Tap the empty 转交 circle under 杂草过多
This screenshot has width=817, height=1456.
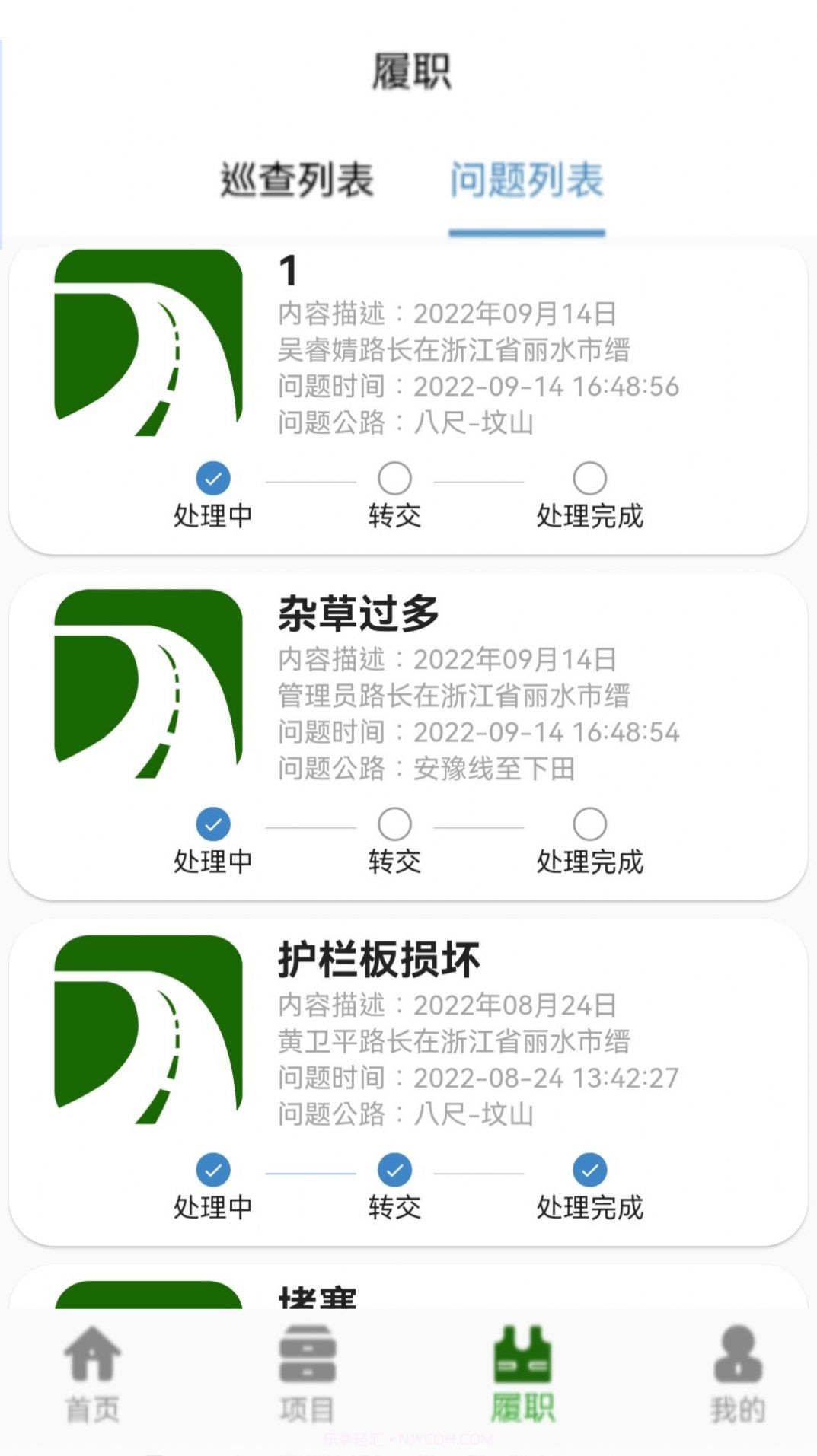(x=394, y=824)
